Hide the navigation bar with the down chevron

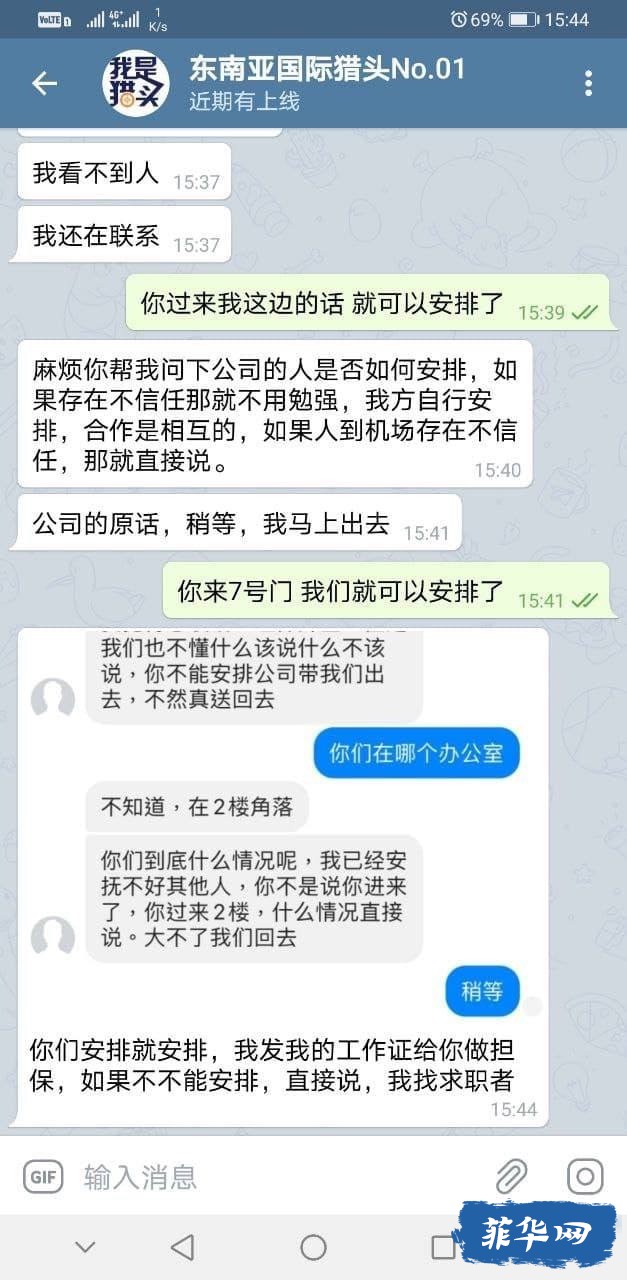pyautogui.click(x=85, y=1247)
